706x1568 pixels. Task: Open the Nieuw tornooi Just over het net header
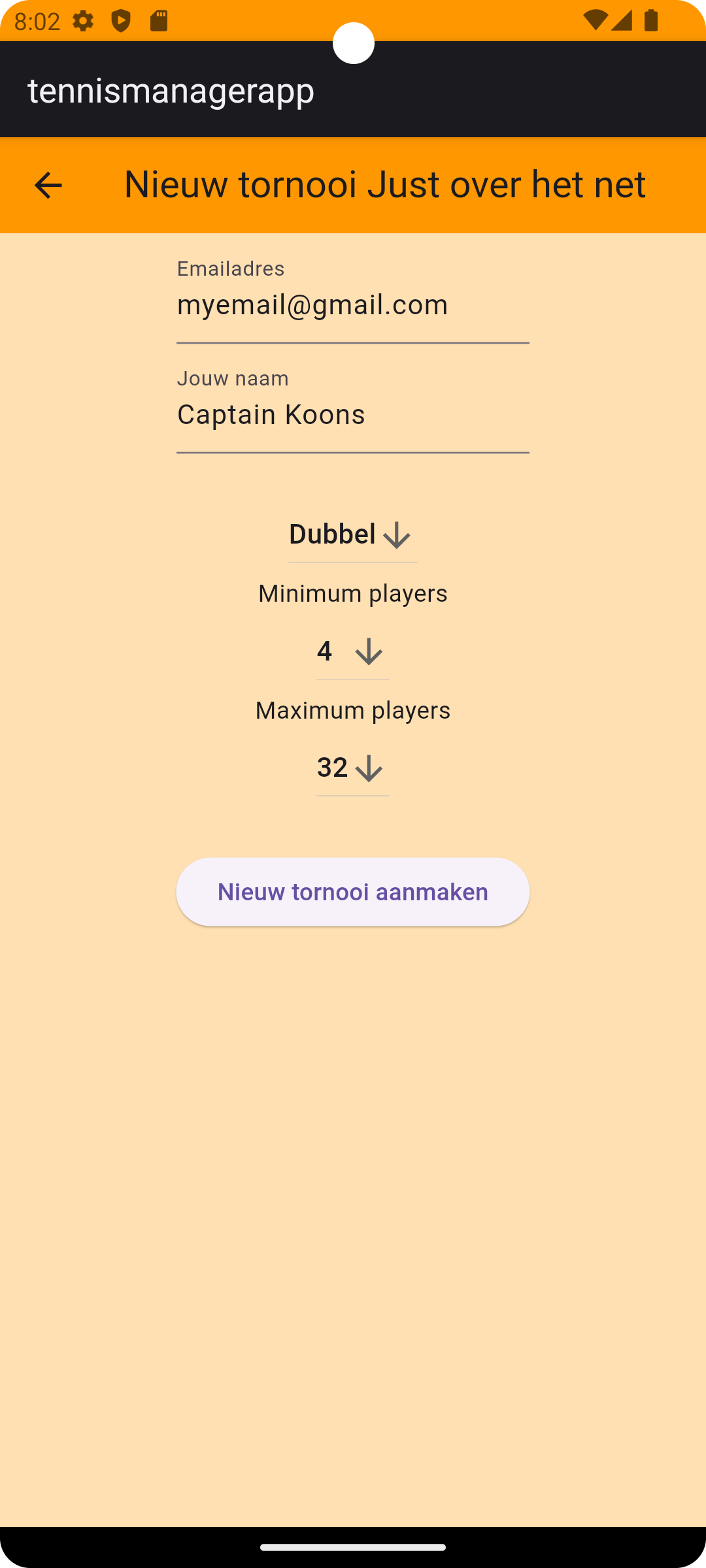[x=384, y=184]
